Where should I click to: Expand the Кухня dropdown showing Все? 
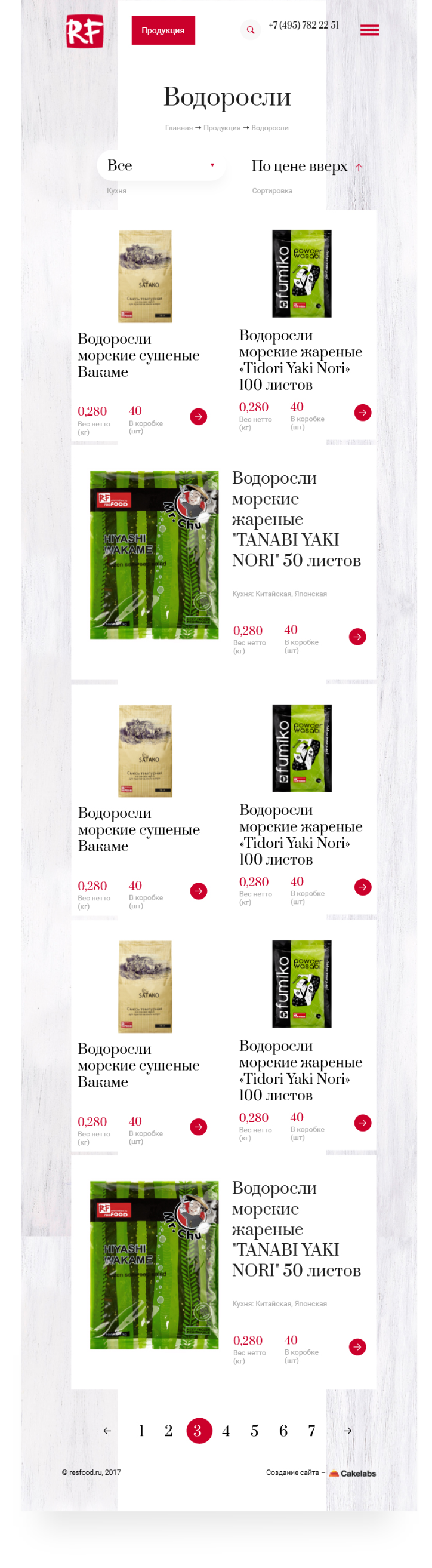pos(161,165)
